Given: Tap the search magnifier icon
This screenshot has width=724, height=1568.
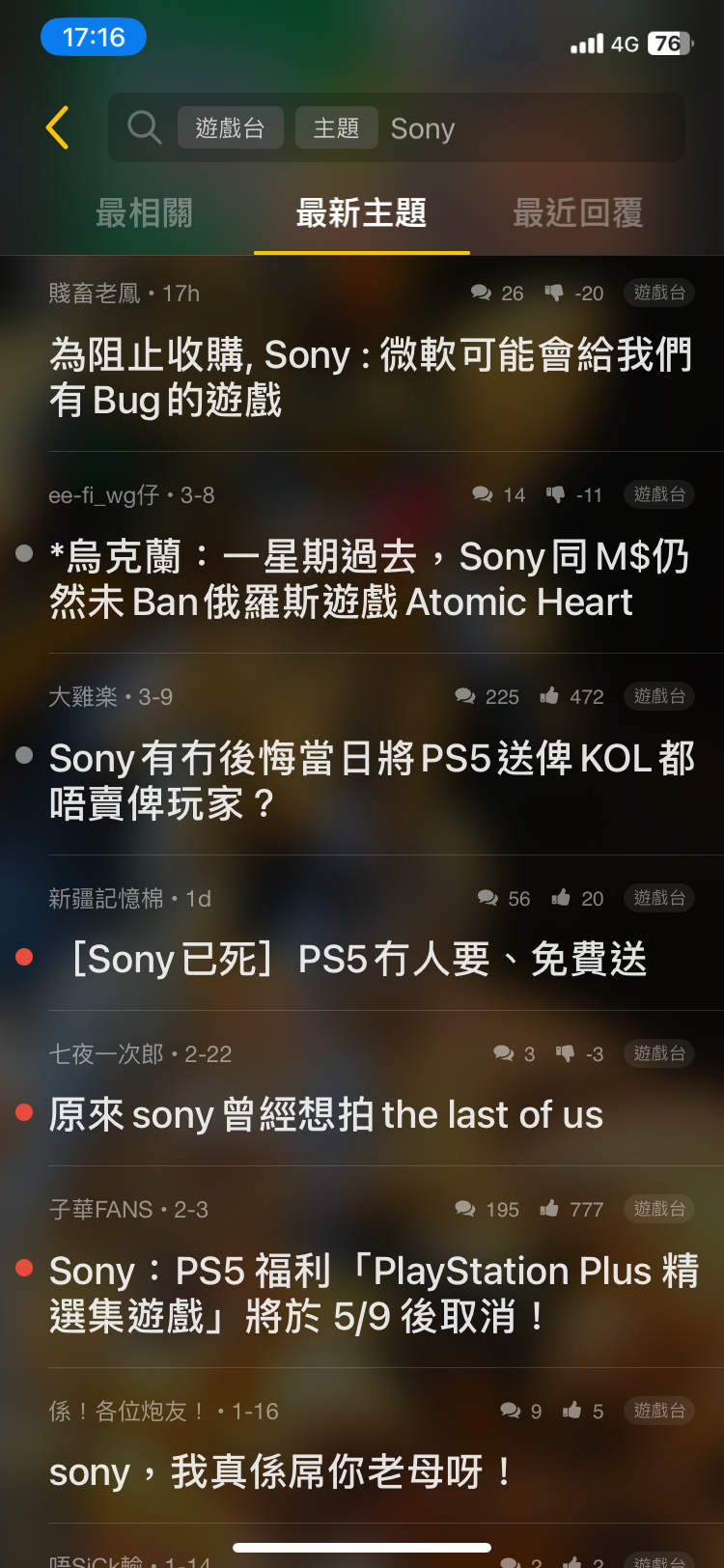Looking at the screenshot, I should click(x=145, y=127).
